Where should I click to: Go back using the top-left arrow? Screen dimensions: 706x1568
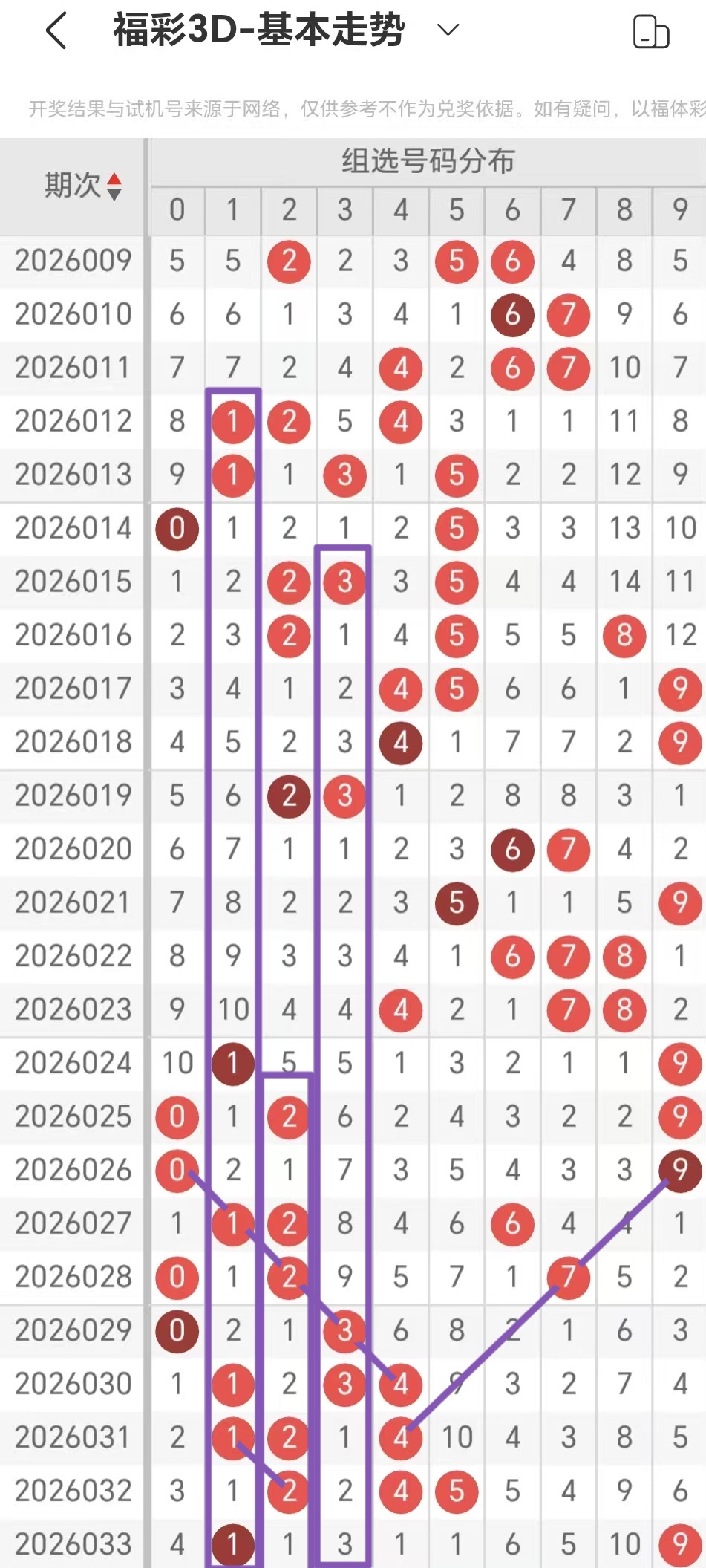56,31
